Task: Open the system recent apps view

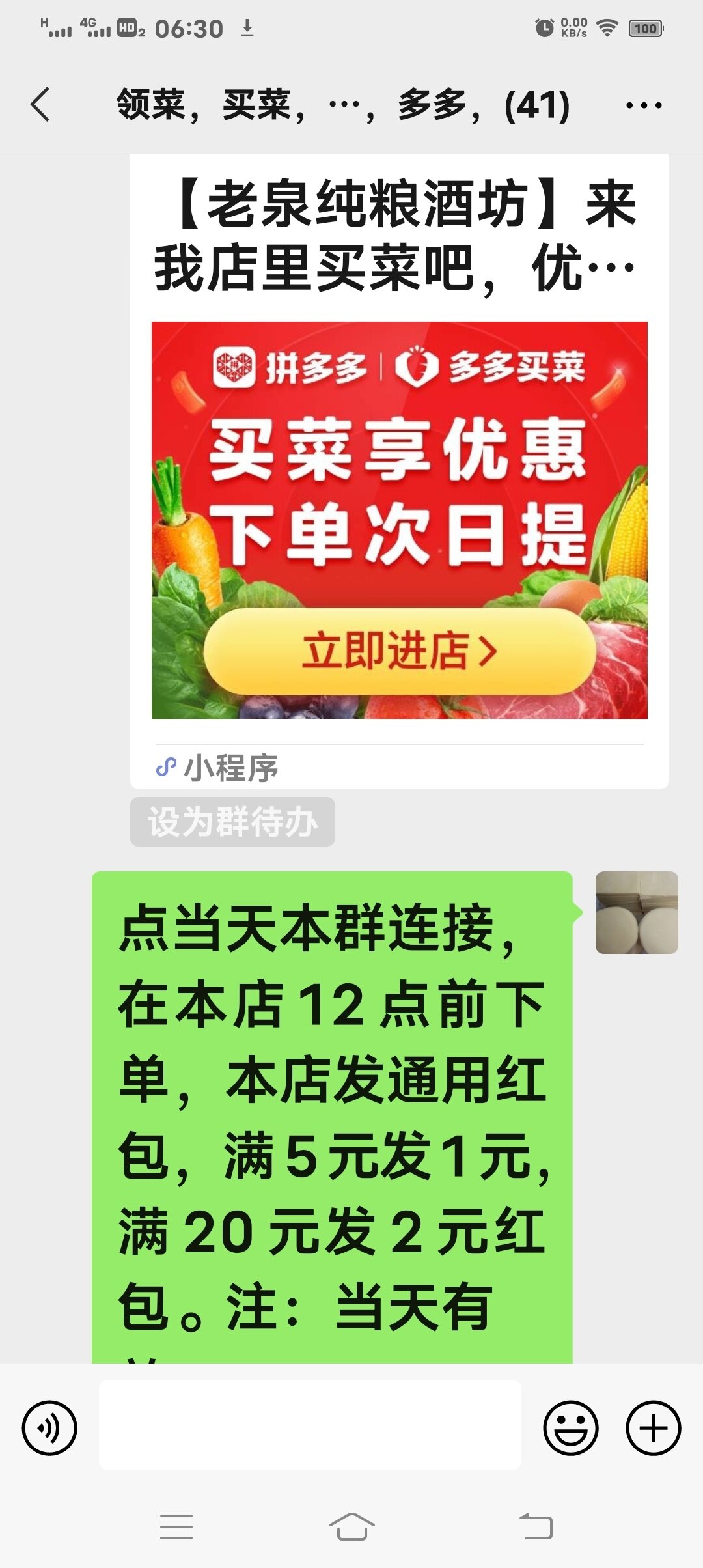Action: (176, 1526)
